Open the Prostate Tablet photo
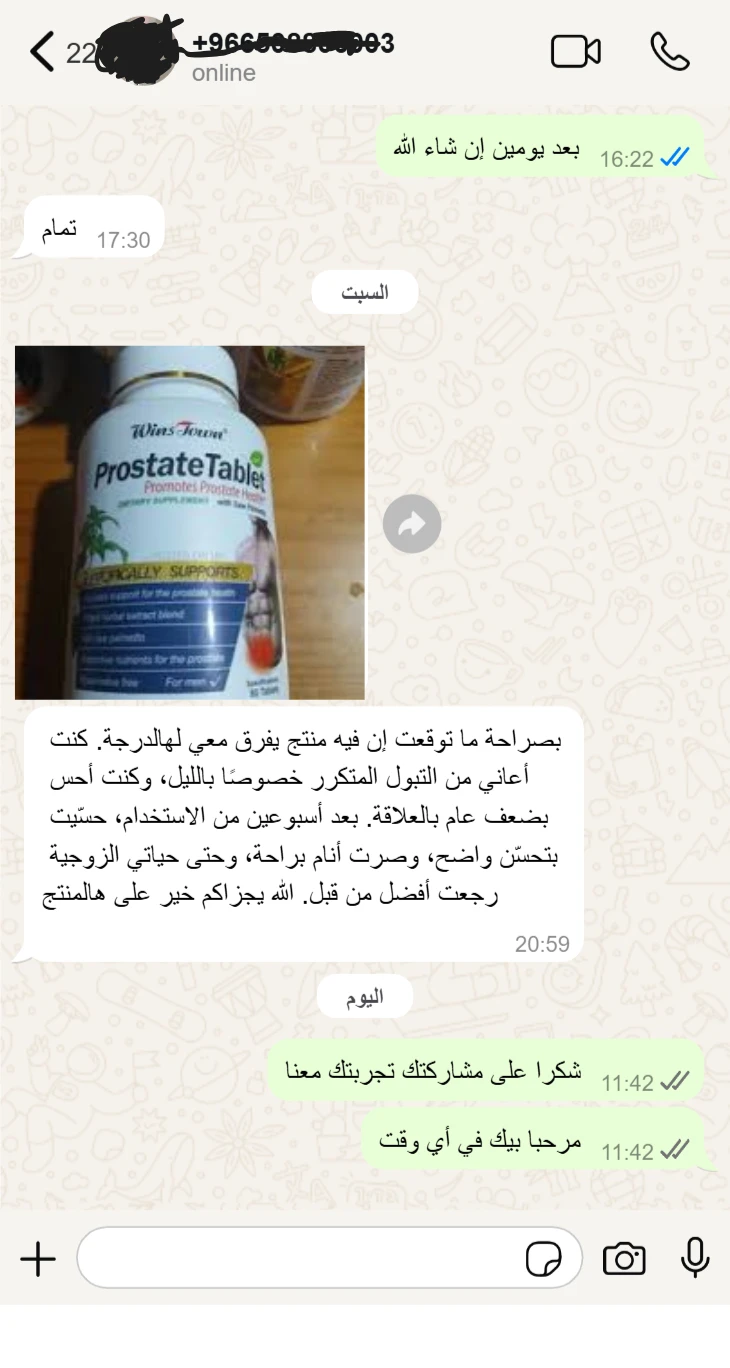 189,522
